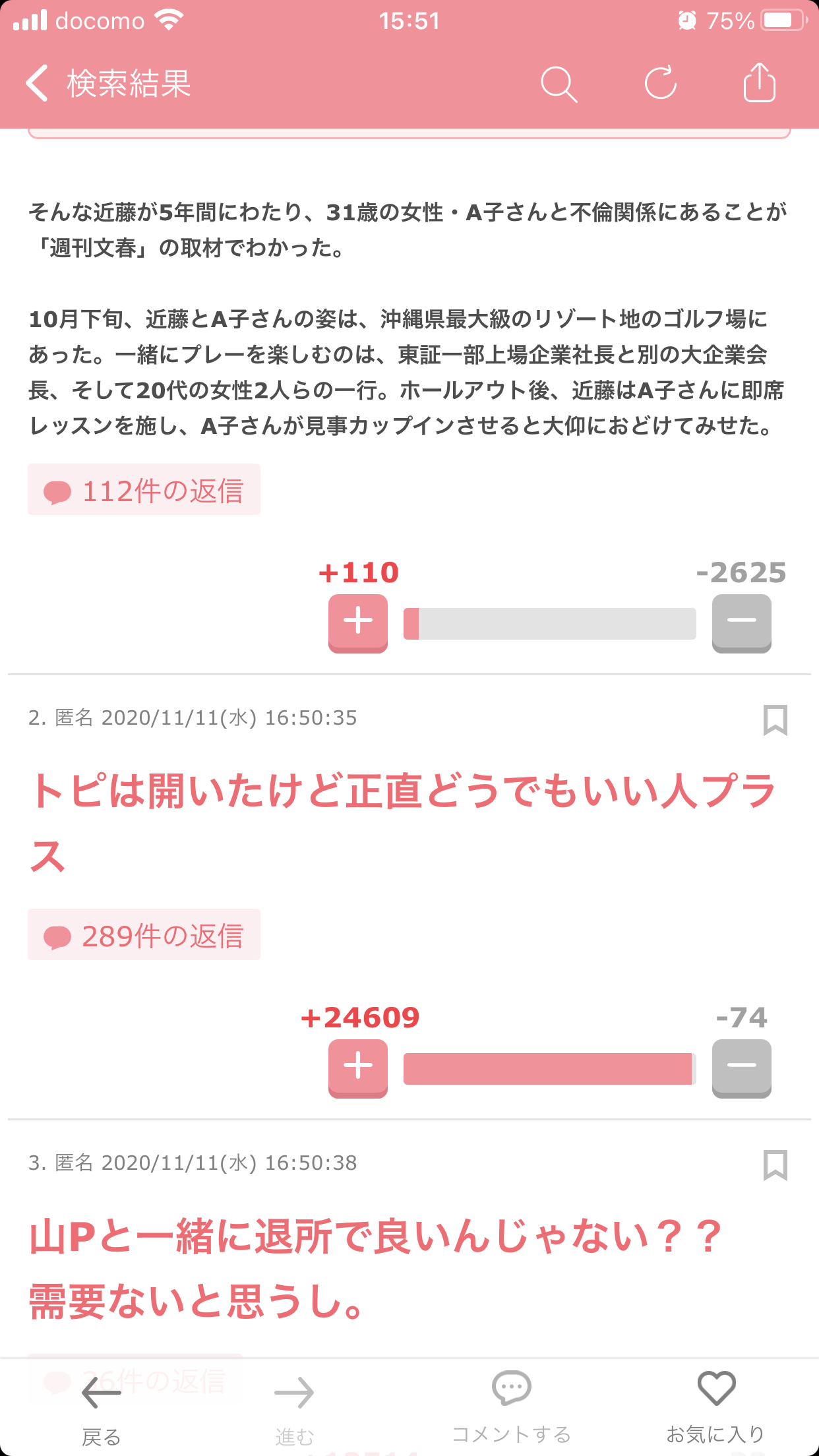The height and width of the screenshot is (1456, 819).
Task: View 112件の返信 replies
Action: click(x=144, y=489)
